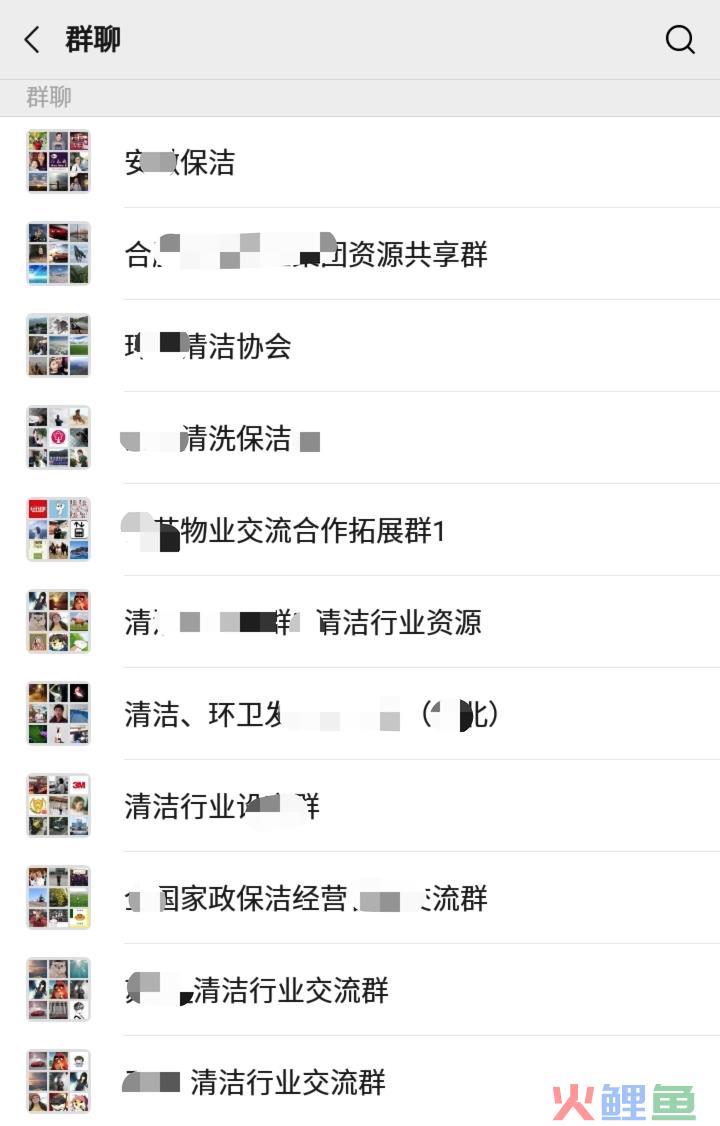Open the 物业交流合作拓展群1 group chat
The image size is (720, 1126).
click(x=360, y=530)
